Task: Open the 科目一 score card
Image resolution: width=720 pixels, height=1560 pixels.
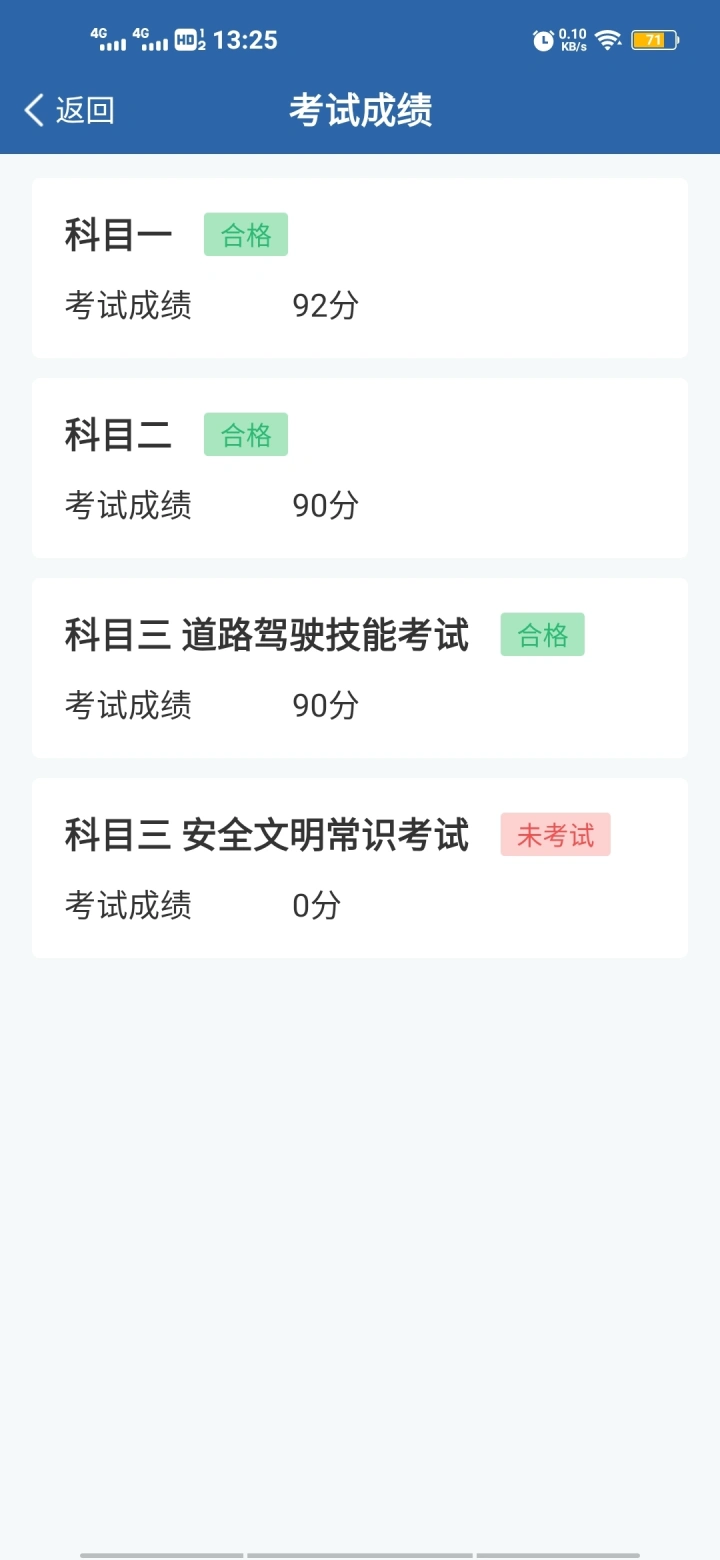Action: 360,268
